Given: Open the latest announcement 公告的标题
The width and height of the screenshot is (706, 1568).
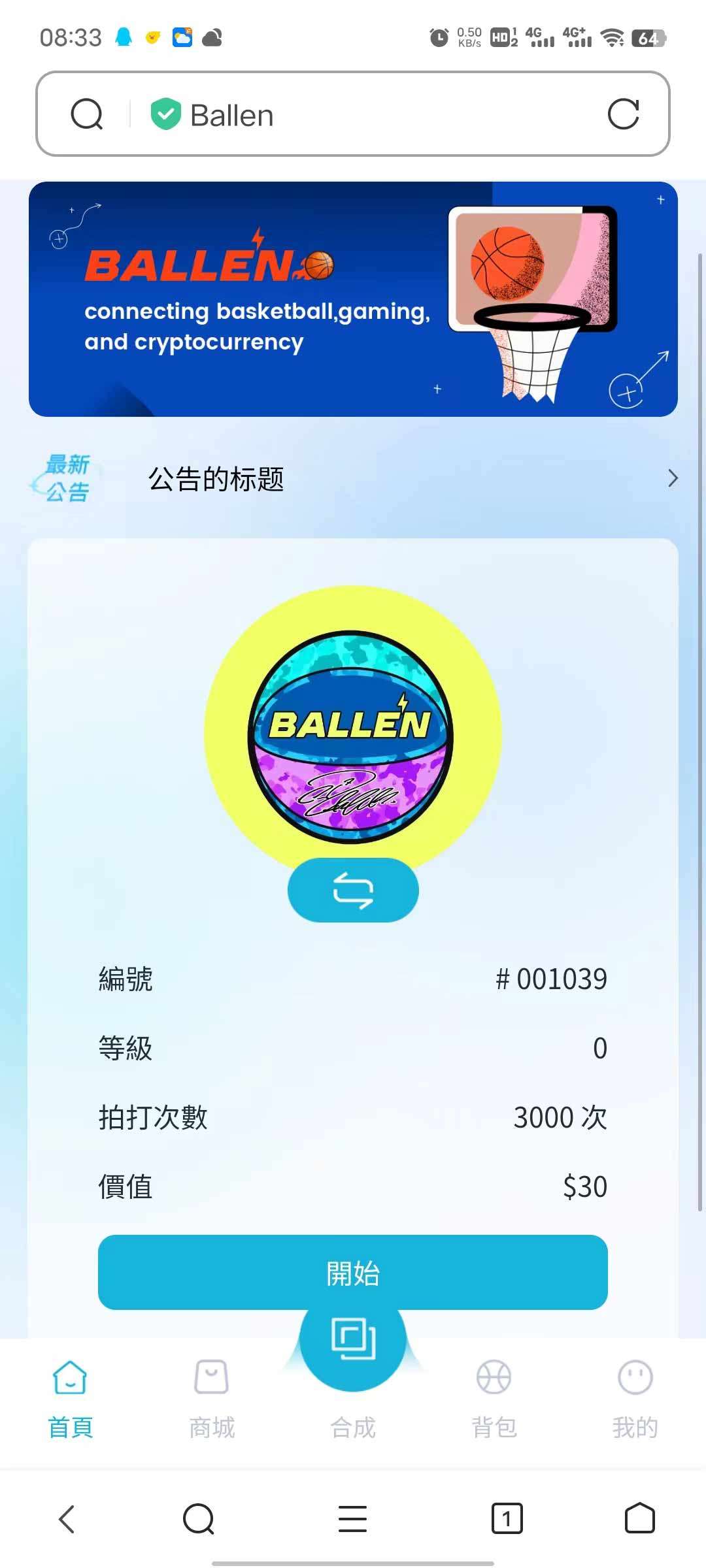Looking at the screenshot, I should (353, 478).
